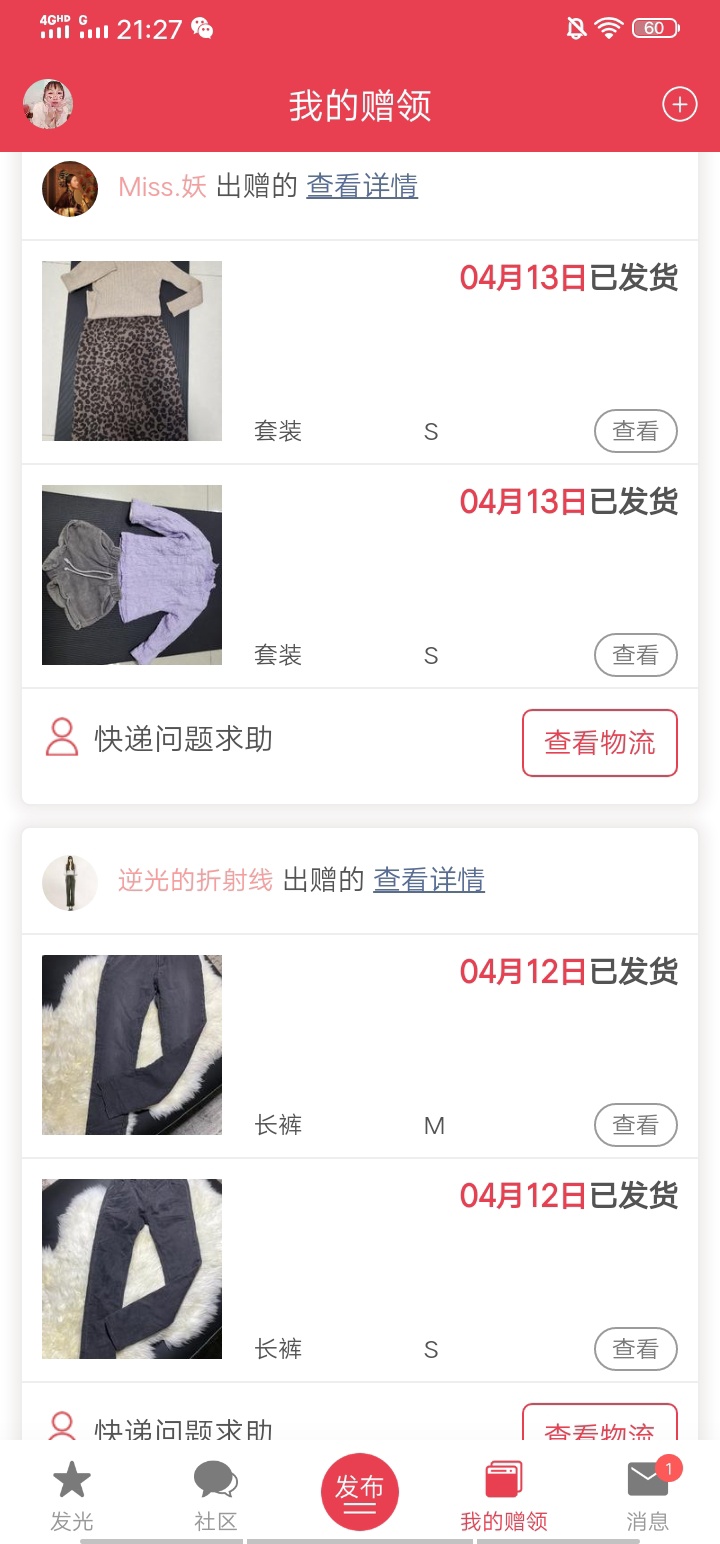Switch to the 社区 tab
This screenshot has width=720, height=1544.
[x=216, y=1494]
